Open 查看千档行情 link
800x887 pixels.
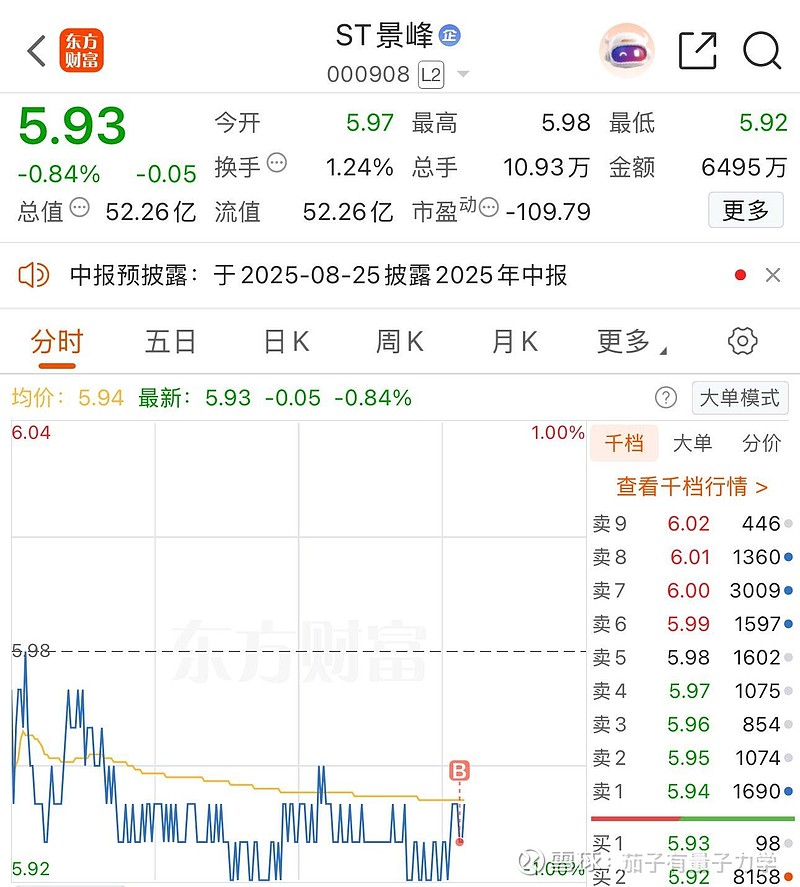(x=692, y=487)
